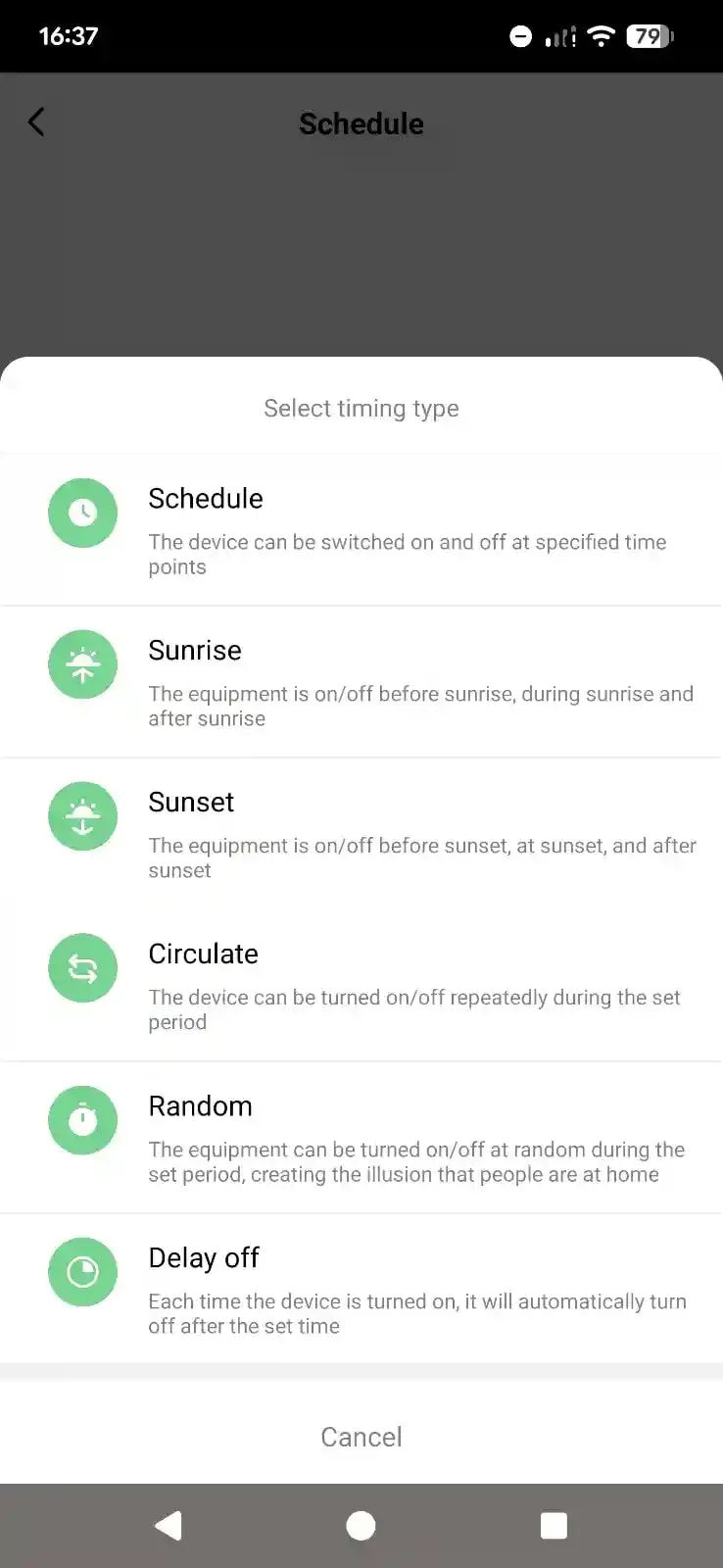The width and height of the screenshot is (723, 1568).
Task: Choose the Sunrise timing option
Action: [361, 682]
